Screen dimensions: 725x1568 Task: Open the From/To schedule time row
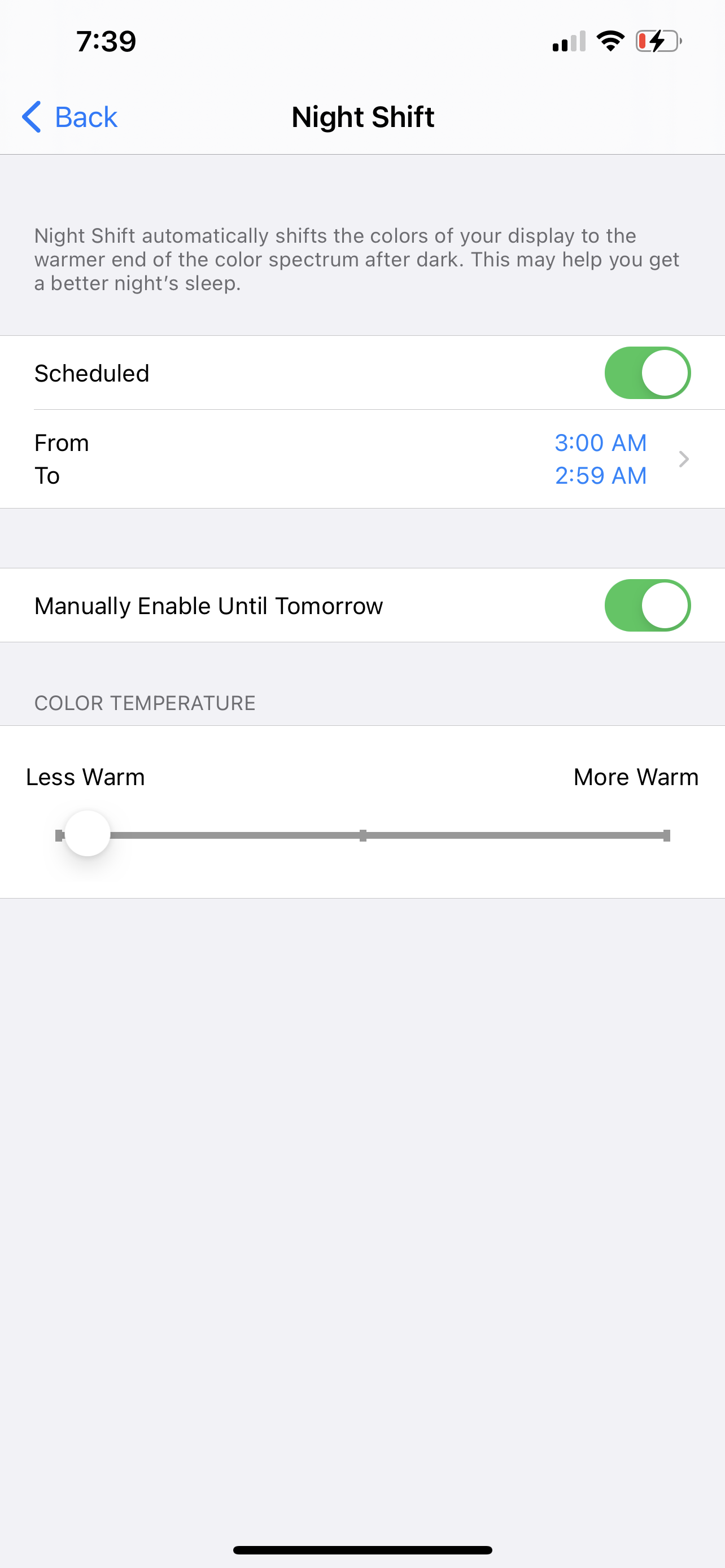point(362,459)
